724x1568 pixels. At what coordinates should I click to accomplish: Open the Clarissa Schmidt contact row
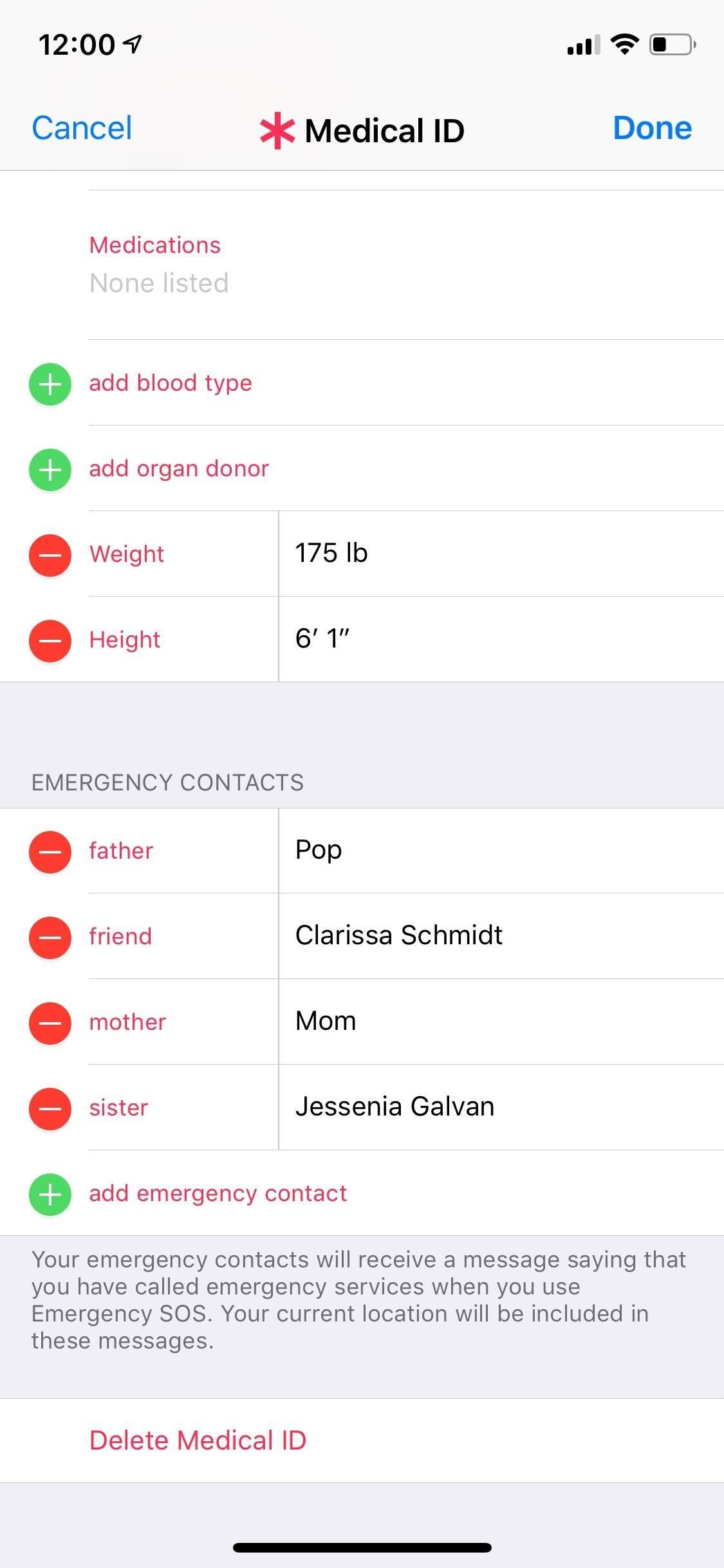399,936
